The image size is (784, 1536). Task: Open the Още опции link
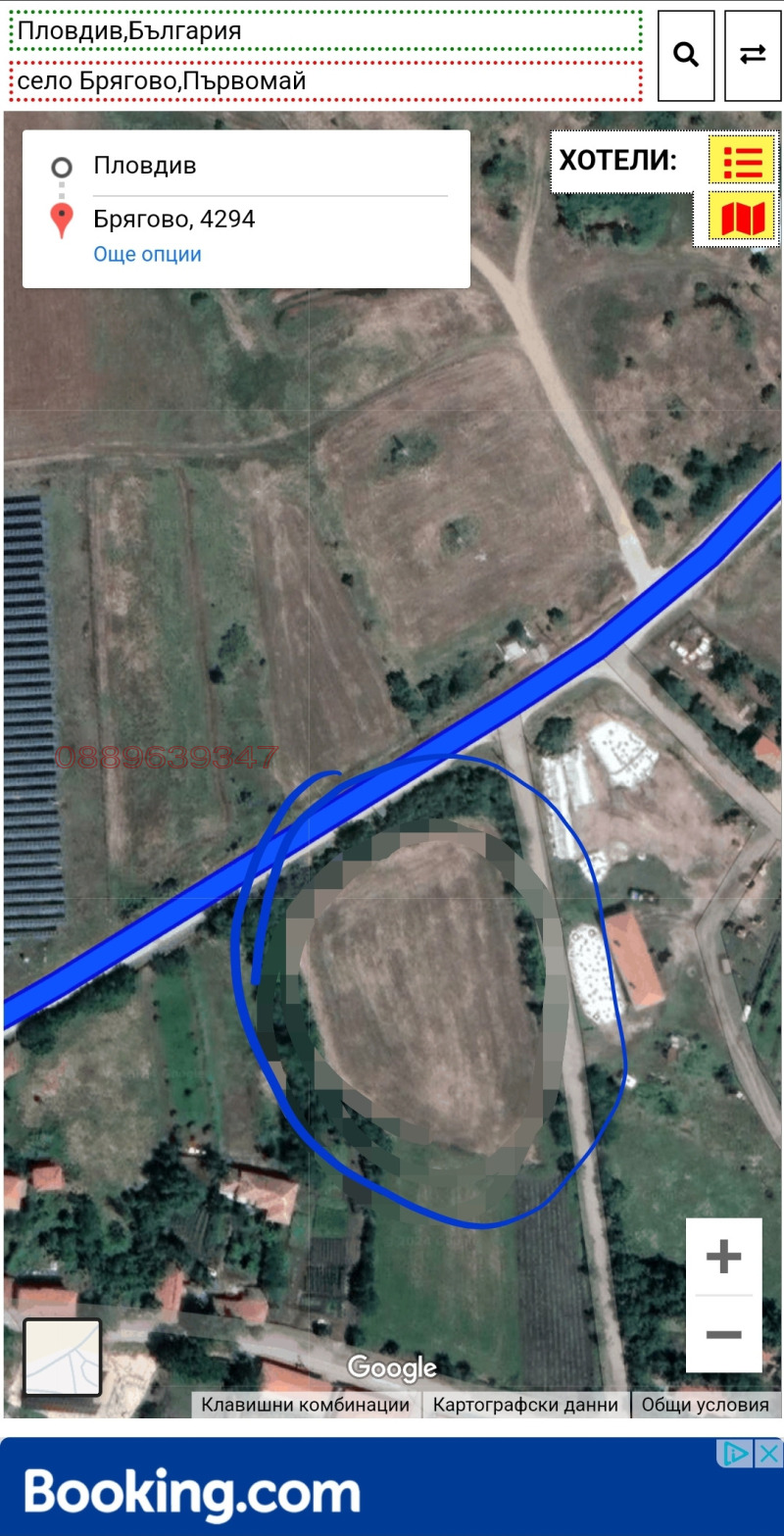coord(147,255)
